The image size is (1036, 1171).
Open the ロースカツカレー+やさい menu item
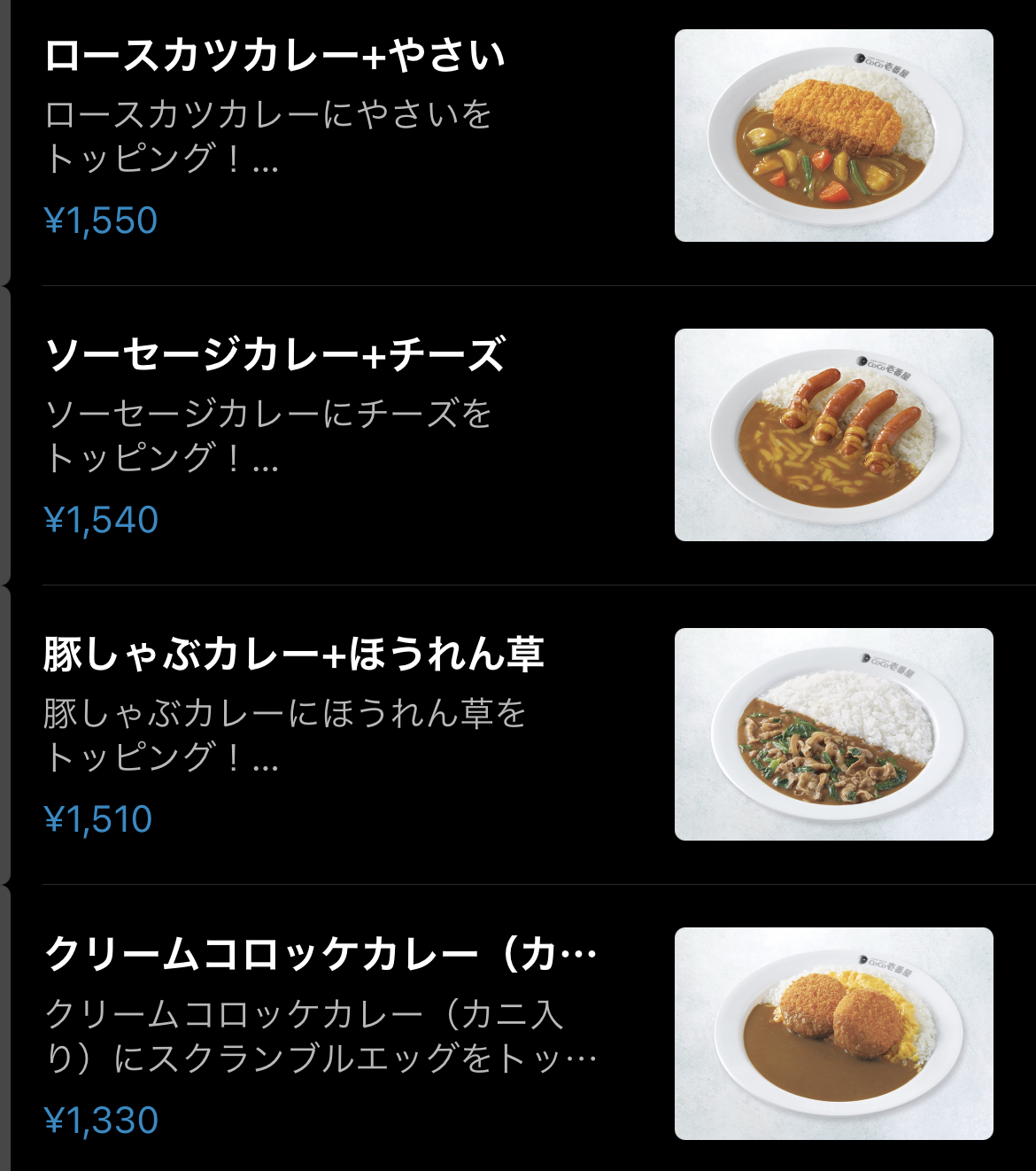[274, 55]
